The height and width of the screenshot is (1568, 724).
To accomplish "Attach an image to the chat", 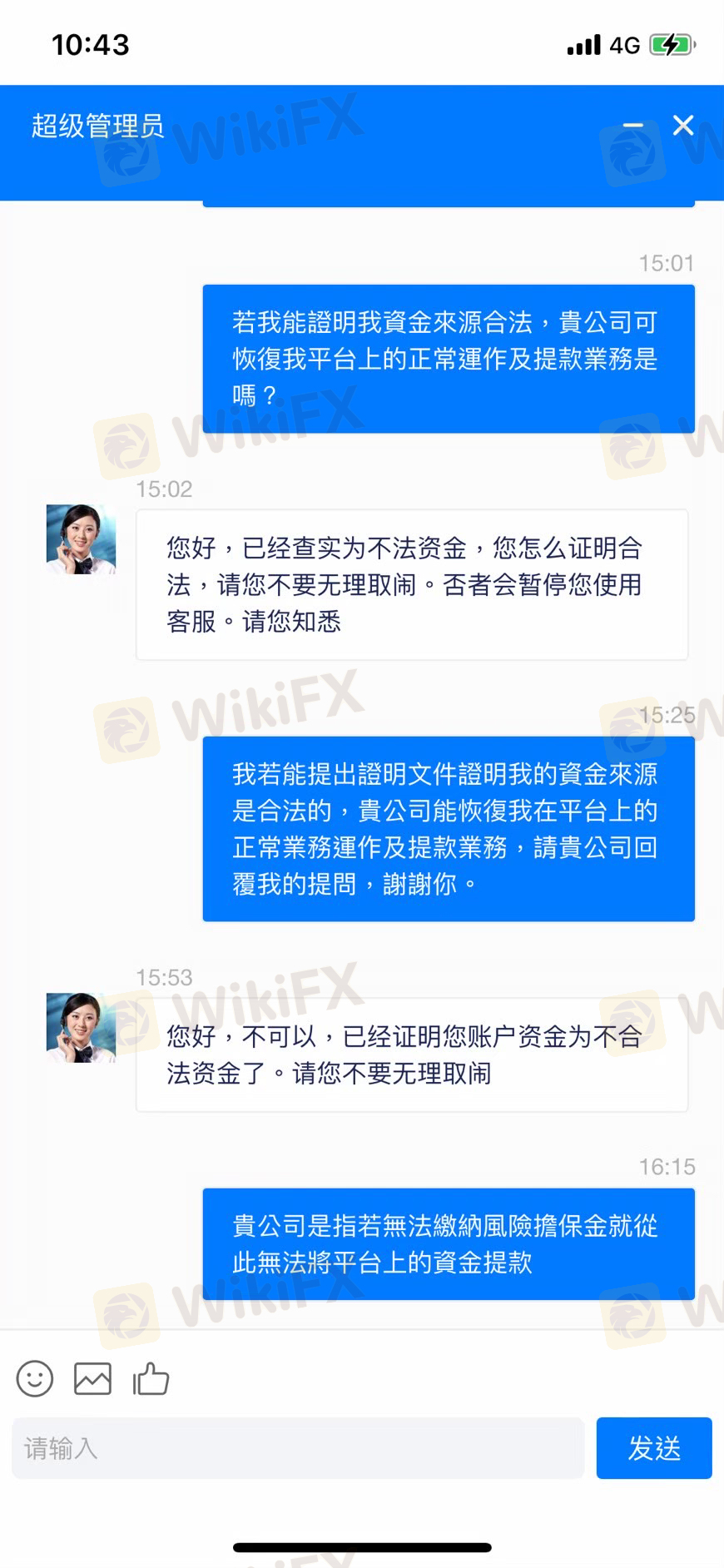I will 92,1379.
